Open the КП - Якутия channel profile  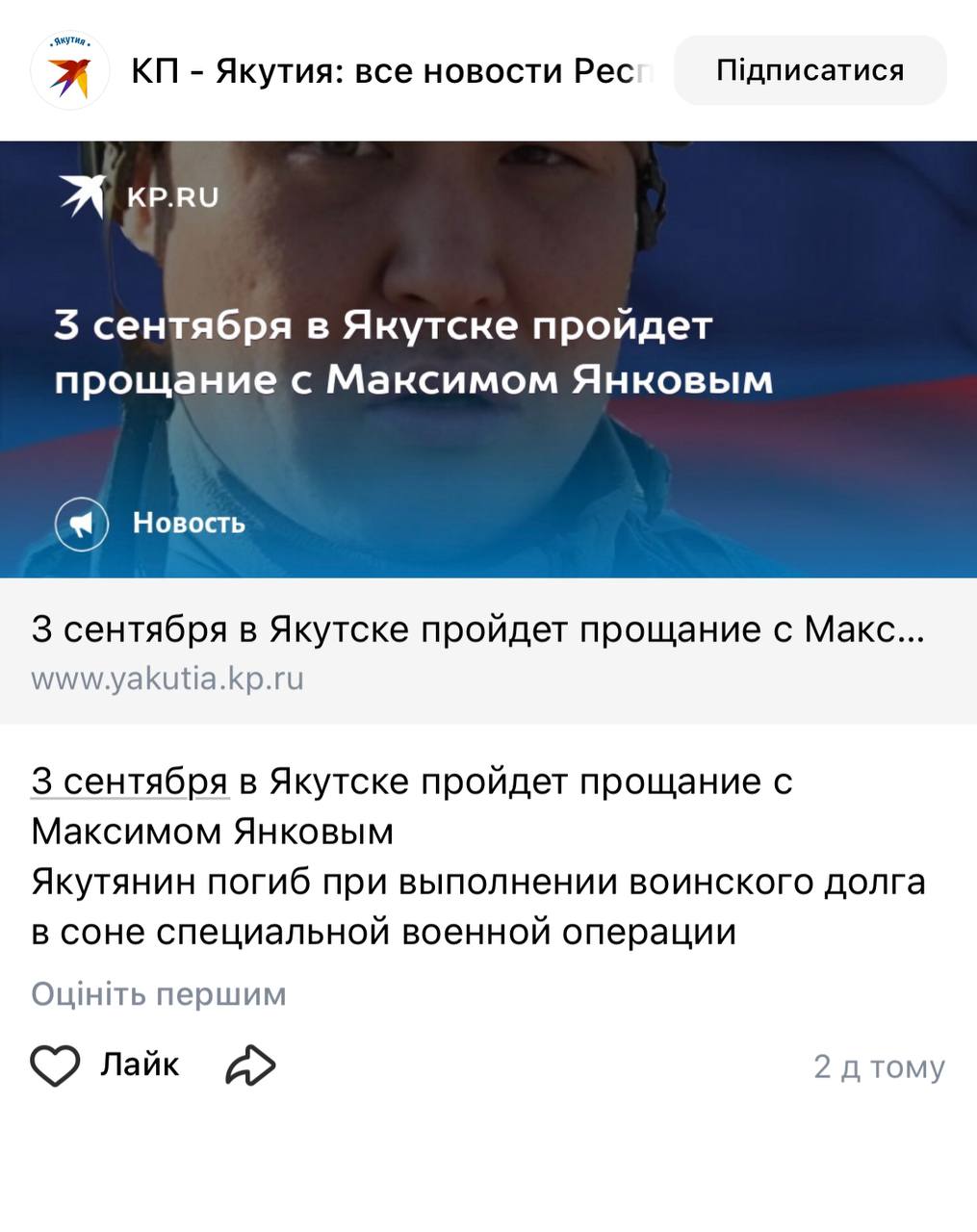coord(392,70)
